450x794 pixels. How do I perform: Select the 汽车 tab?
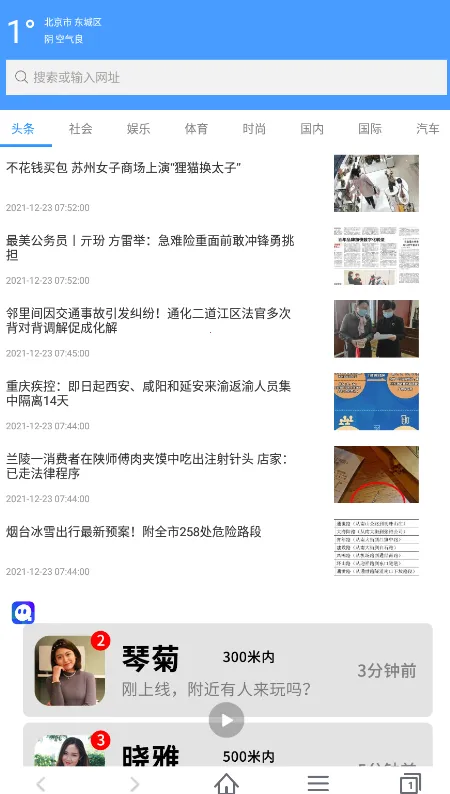[x=428, y=129]
